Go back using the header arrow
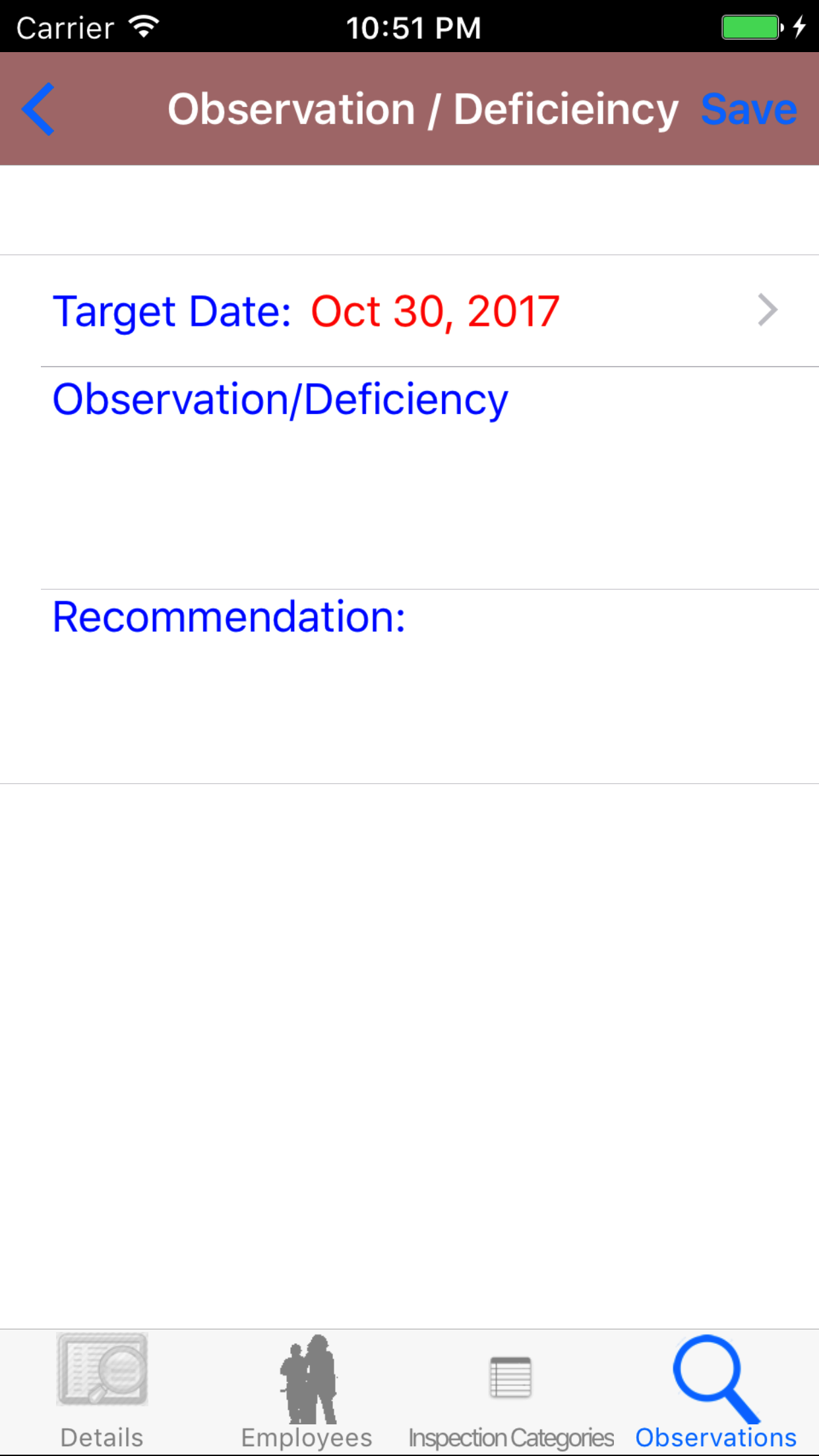 click(38, 109)
